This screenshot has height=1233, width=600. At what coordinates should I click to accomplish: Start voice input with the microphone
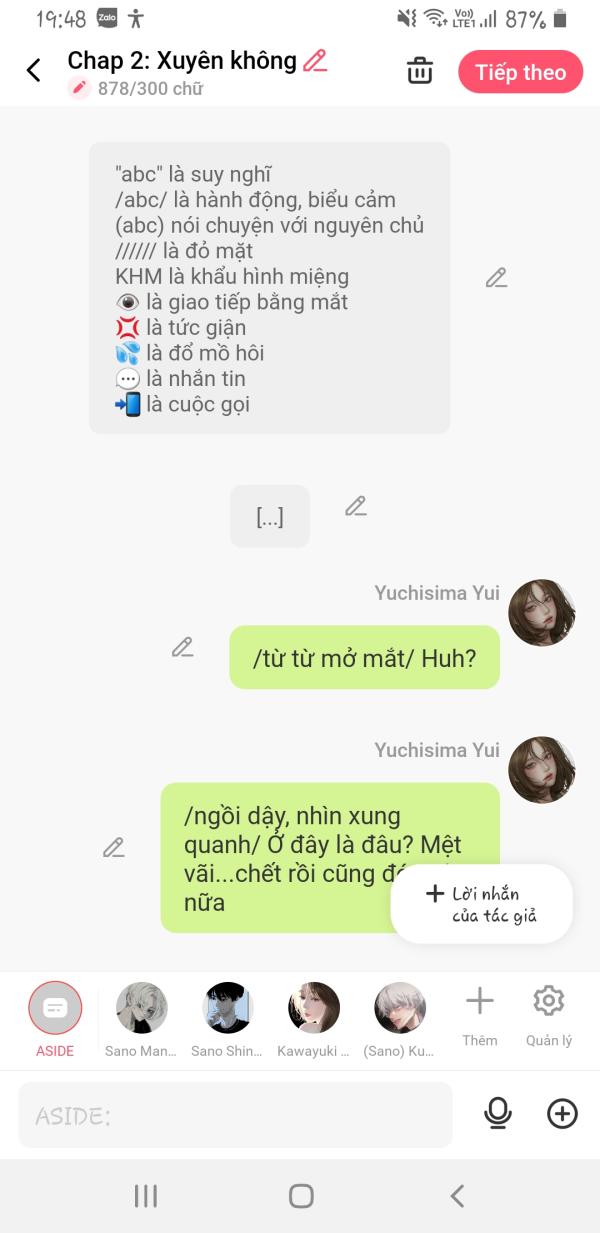(498, 1114)
